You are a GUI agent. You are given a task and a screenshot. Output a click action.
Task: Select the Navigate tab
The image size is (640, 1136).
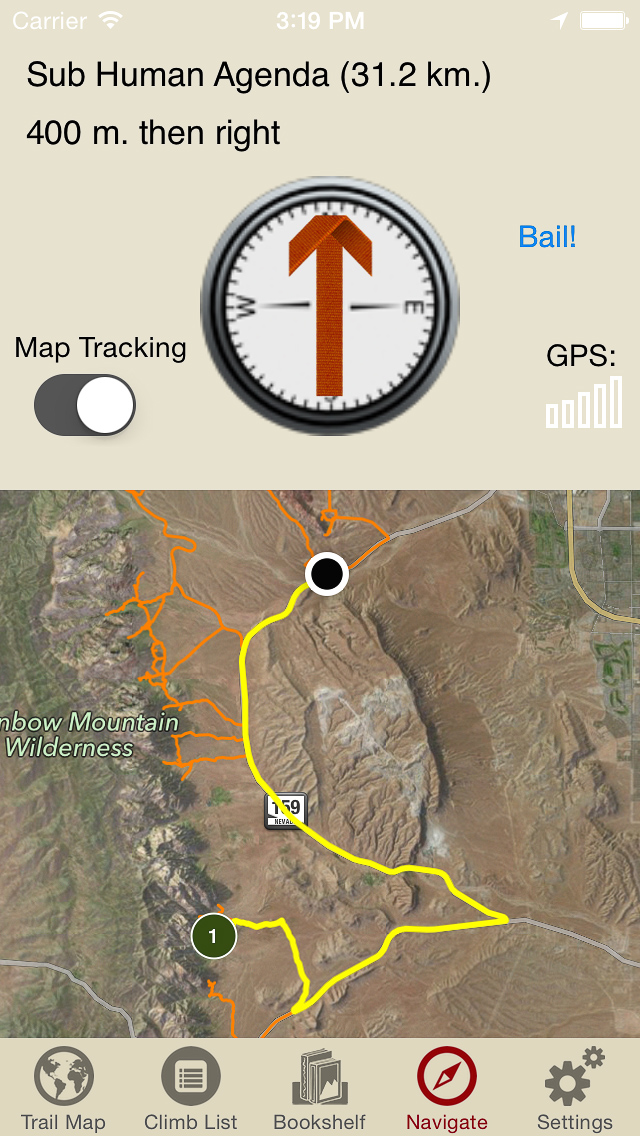[447, 1088]
